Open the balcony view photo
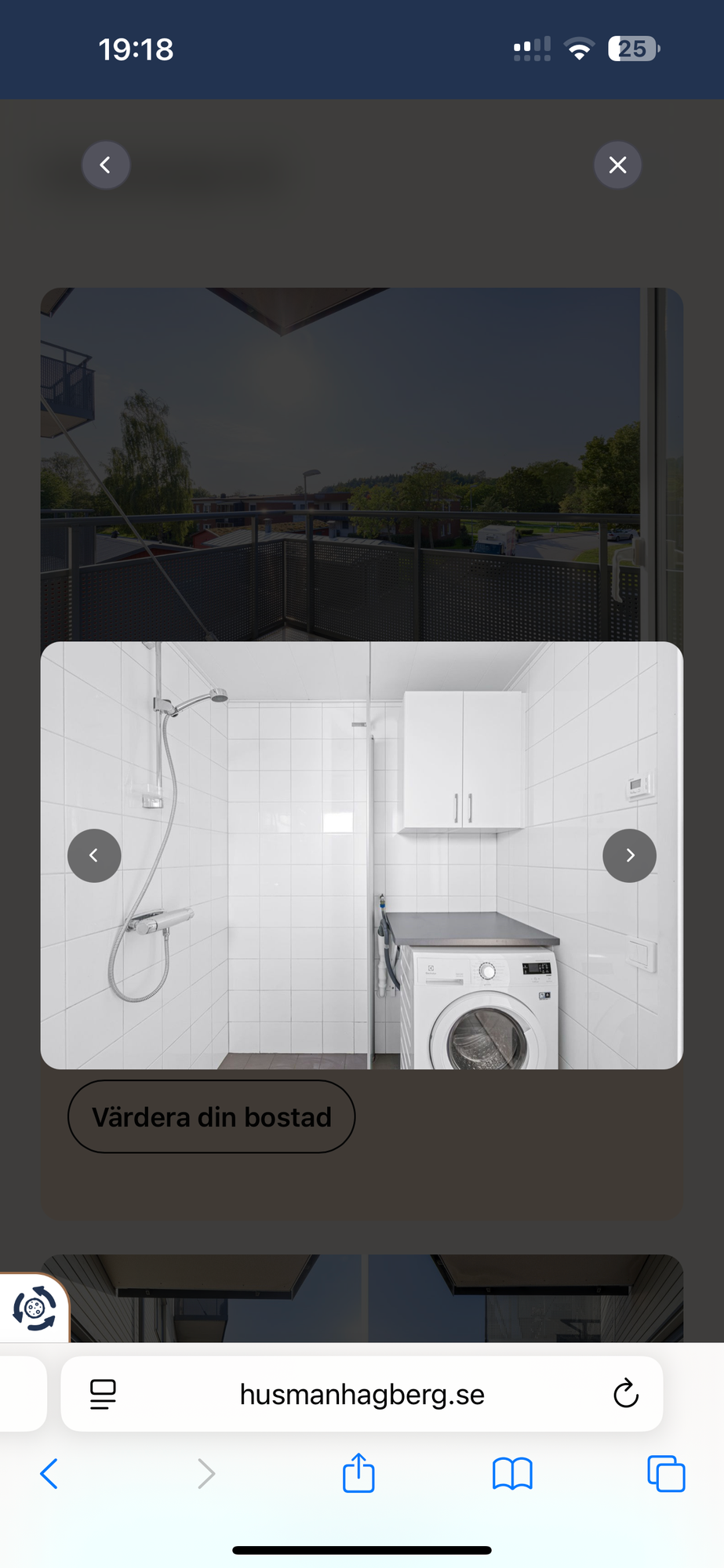724x1568 pixels. (x=361, y=464)
